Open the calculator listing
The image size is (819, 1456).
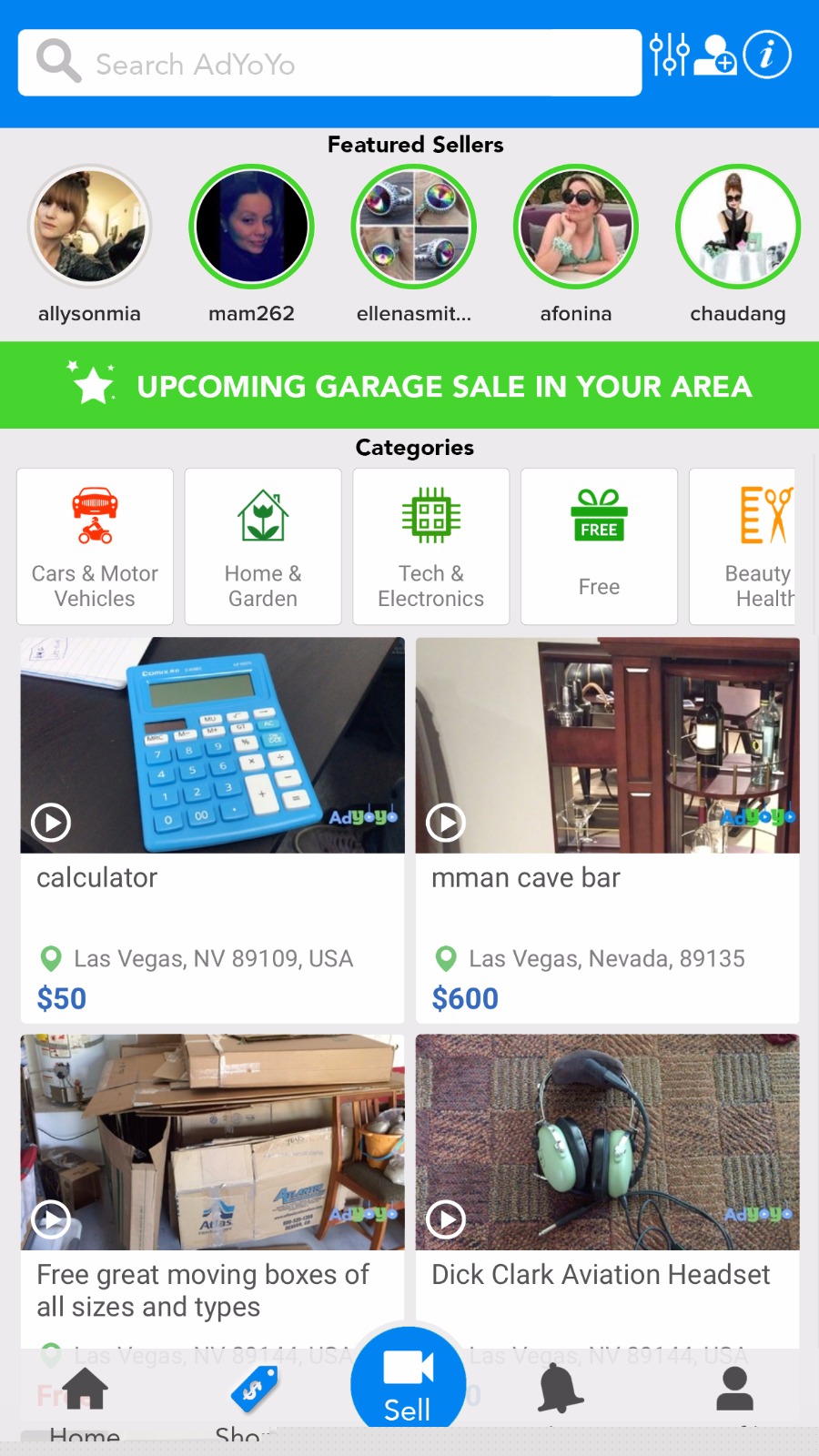212,746
